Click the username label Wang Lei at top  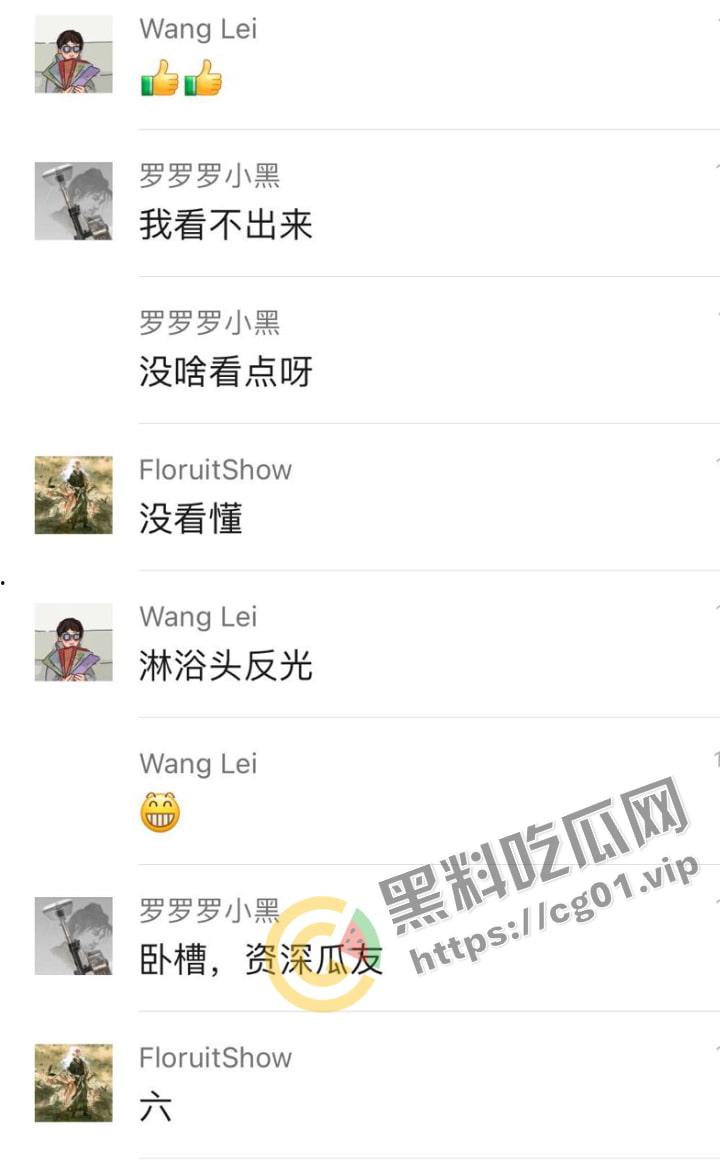197,30
